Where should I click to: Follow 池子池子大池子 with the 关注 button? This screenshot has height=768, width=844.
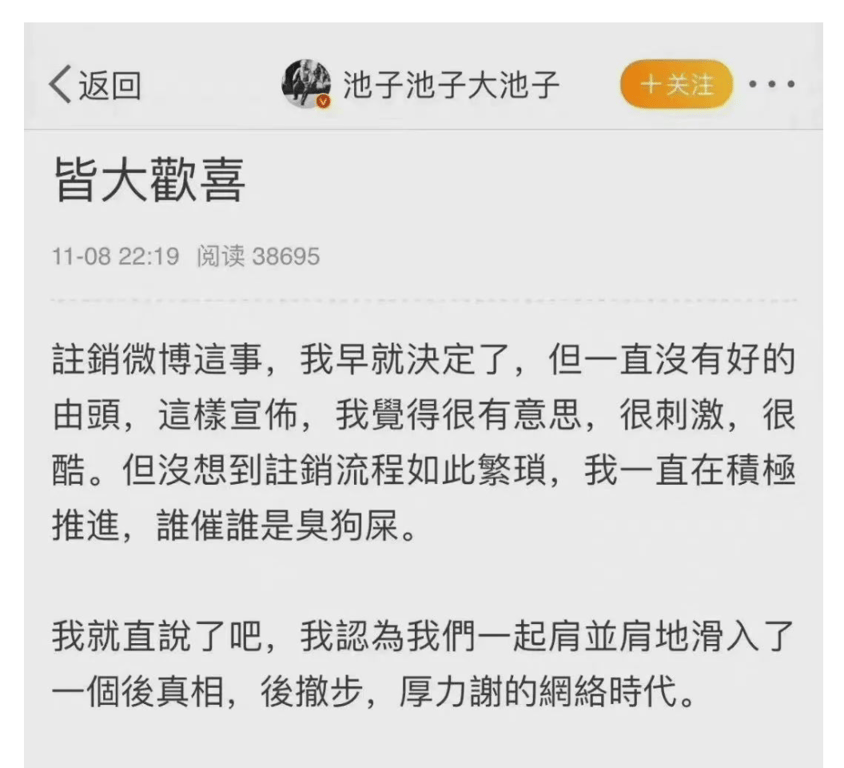click(x=677, y=85)
